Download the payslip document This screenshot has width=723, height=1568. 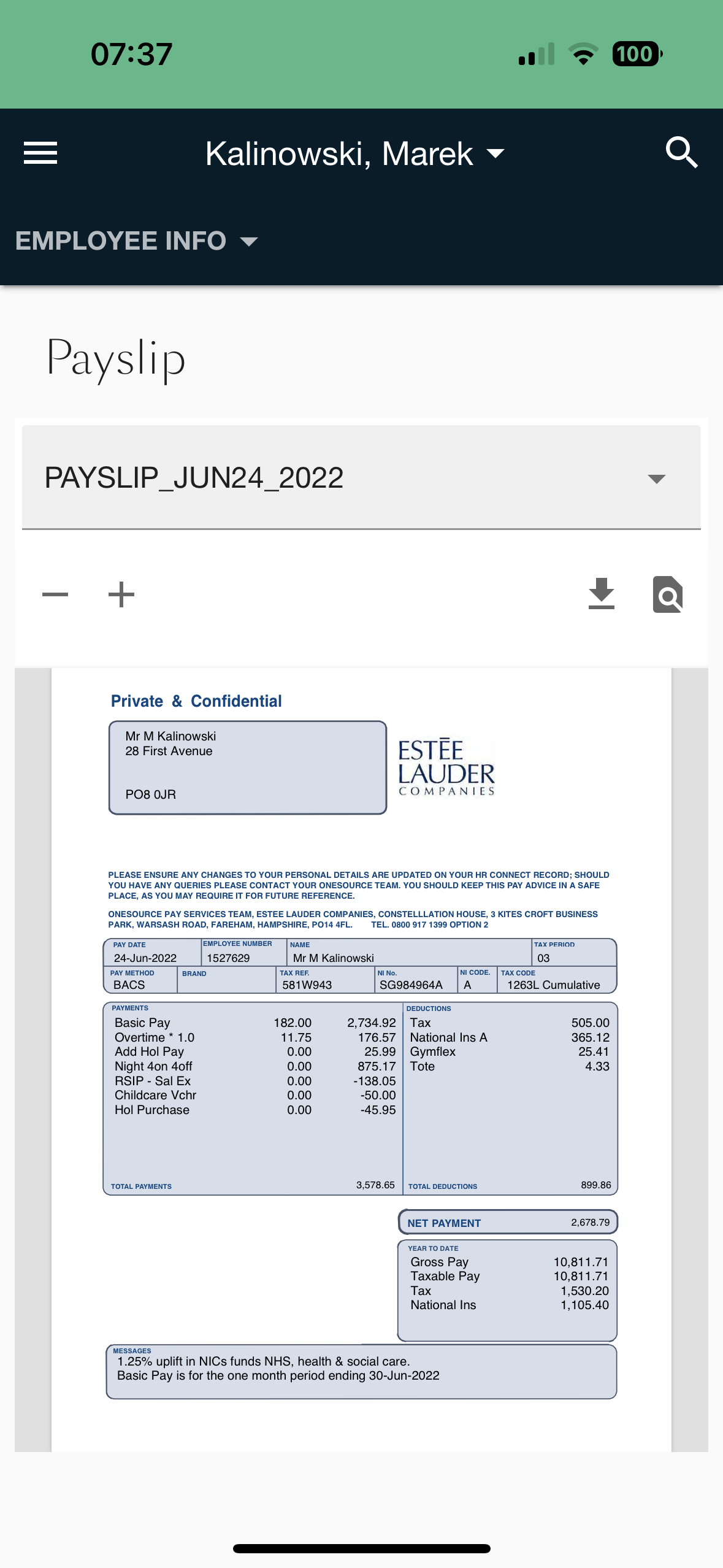click(601, 594)
